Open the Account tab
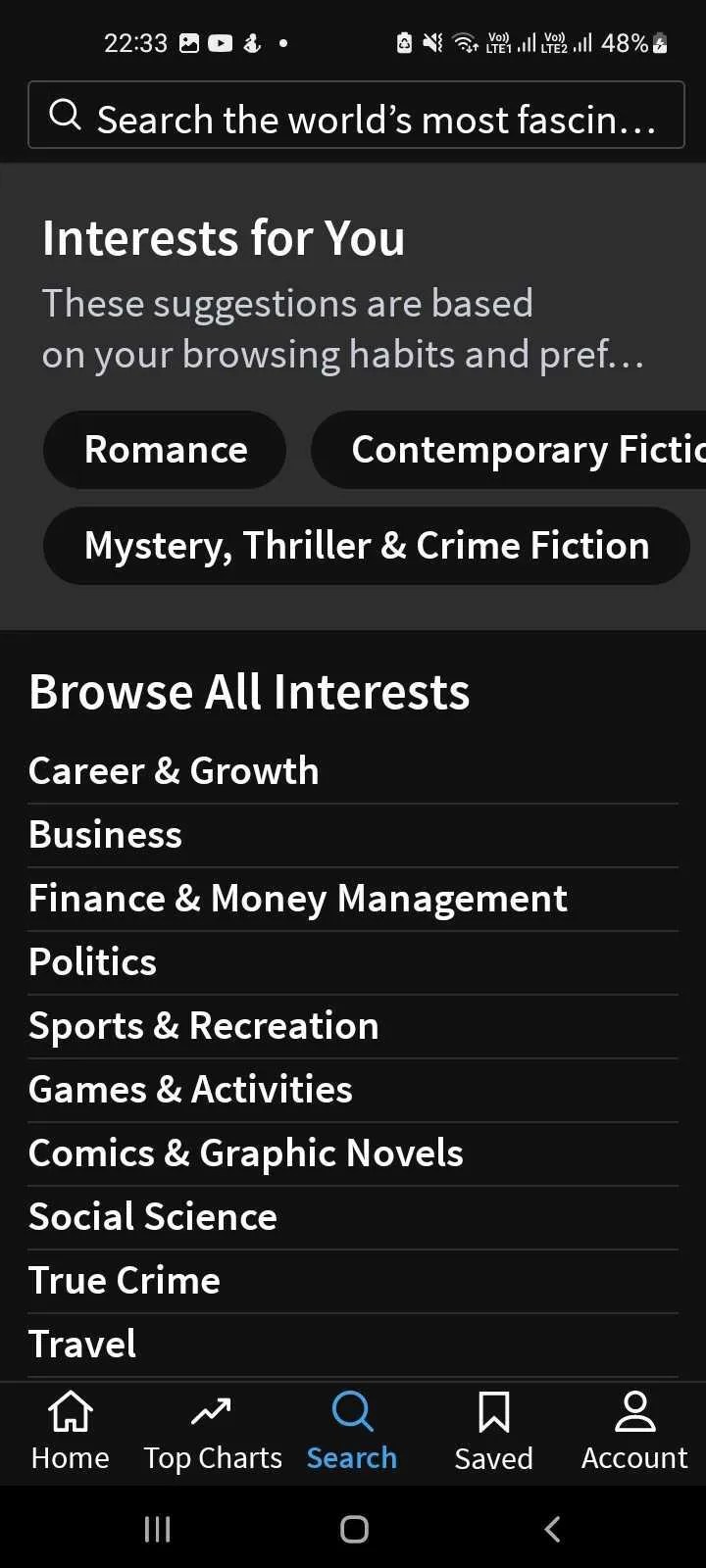The image size is (706, 1568). [x=634, y=1432]
